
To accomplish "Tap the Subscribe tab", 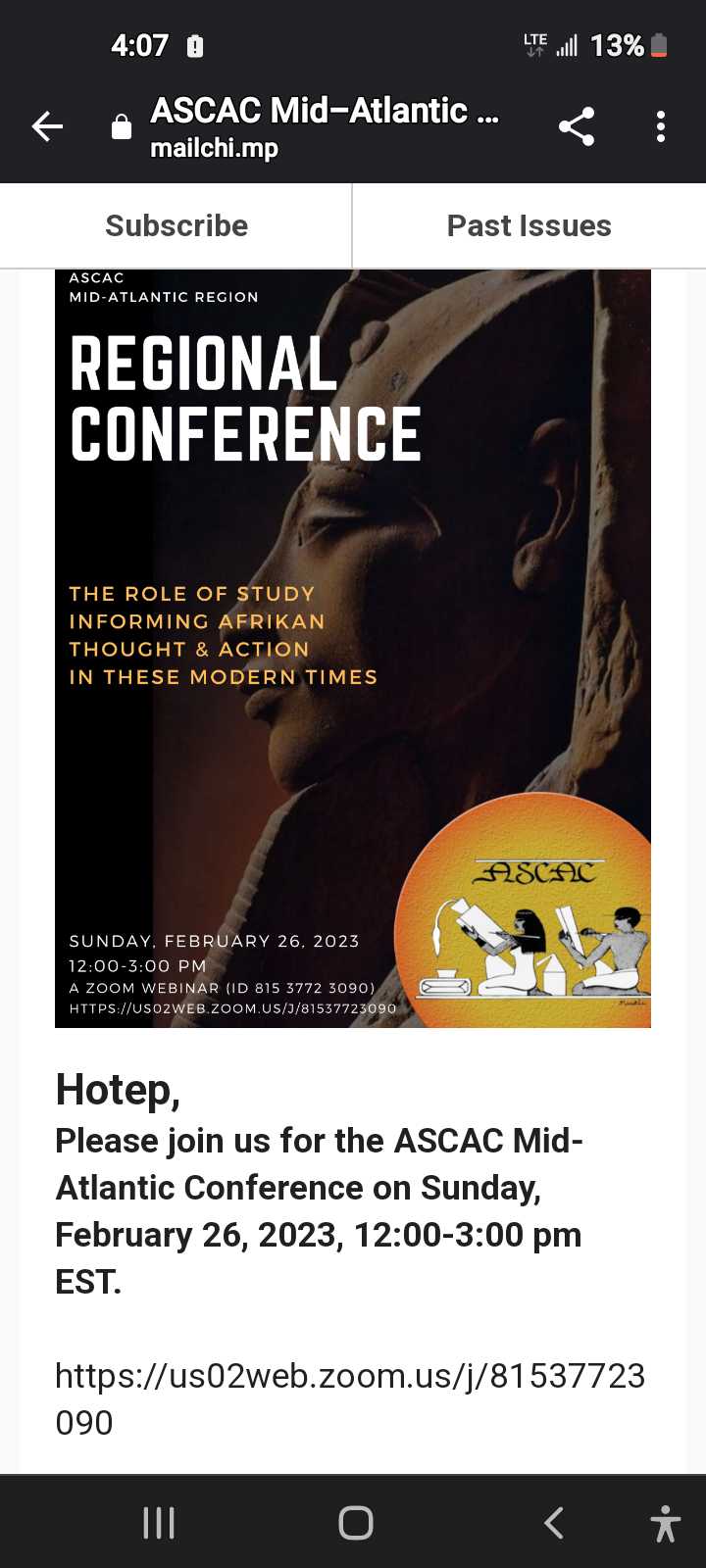I will 176,225.
